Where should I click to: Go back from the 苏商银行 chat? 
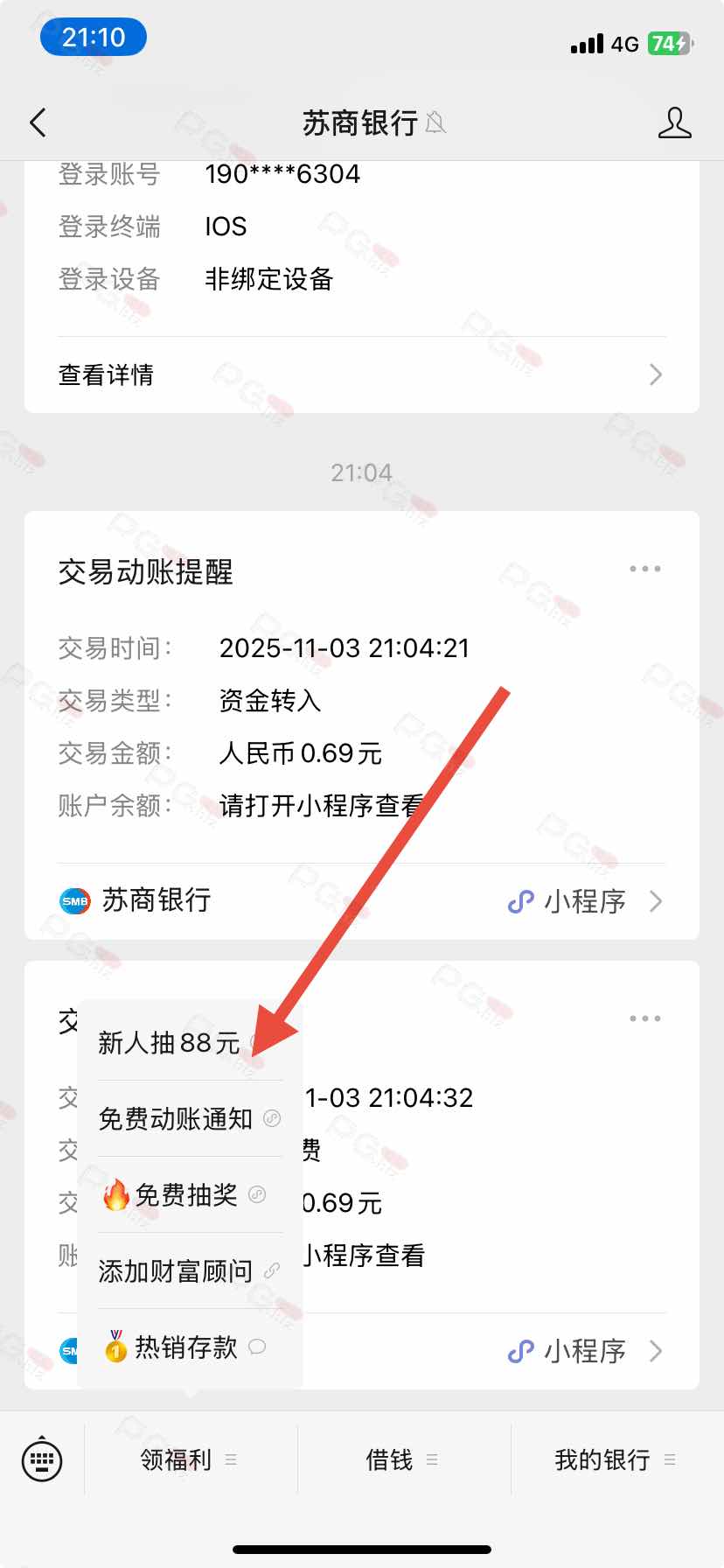[x=38, y=123]
